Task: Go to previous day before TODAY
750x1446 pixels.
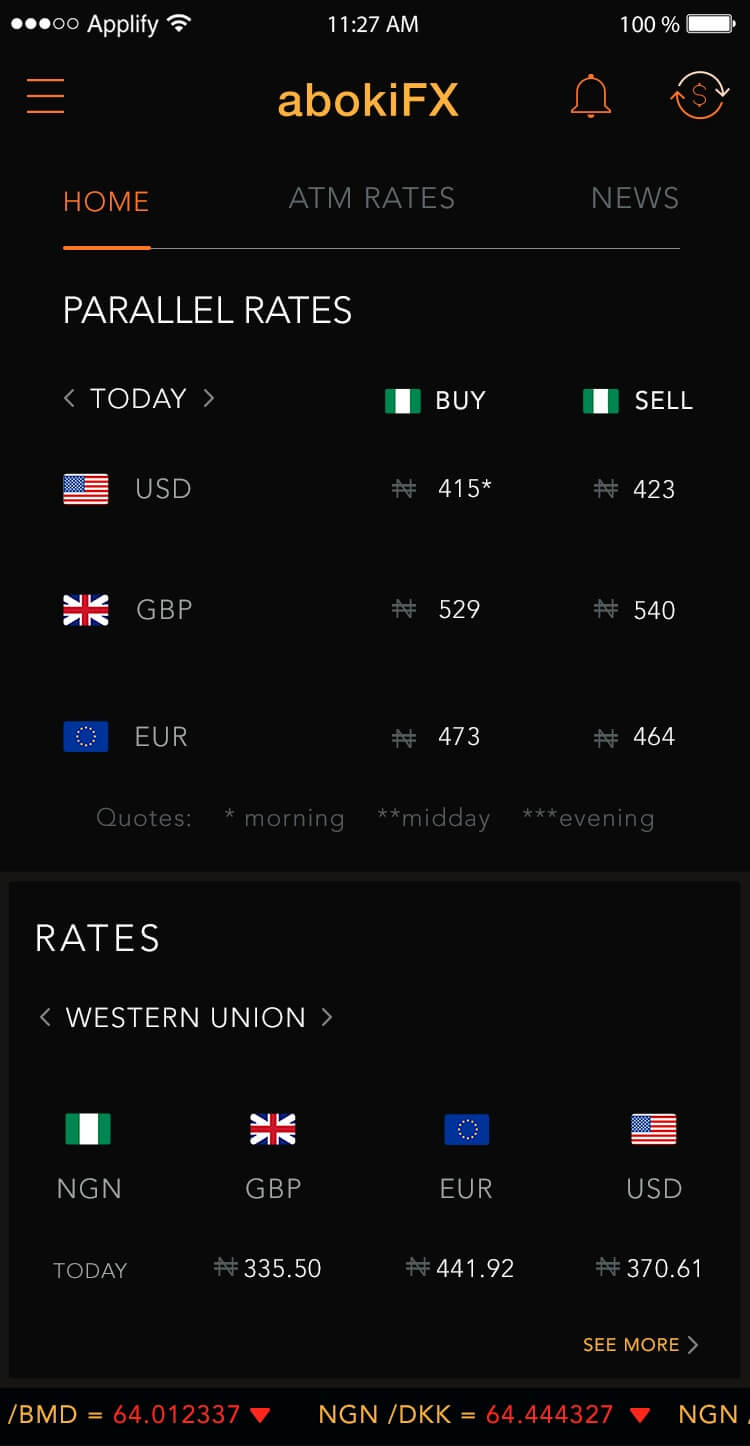Action: 69,398
